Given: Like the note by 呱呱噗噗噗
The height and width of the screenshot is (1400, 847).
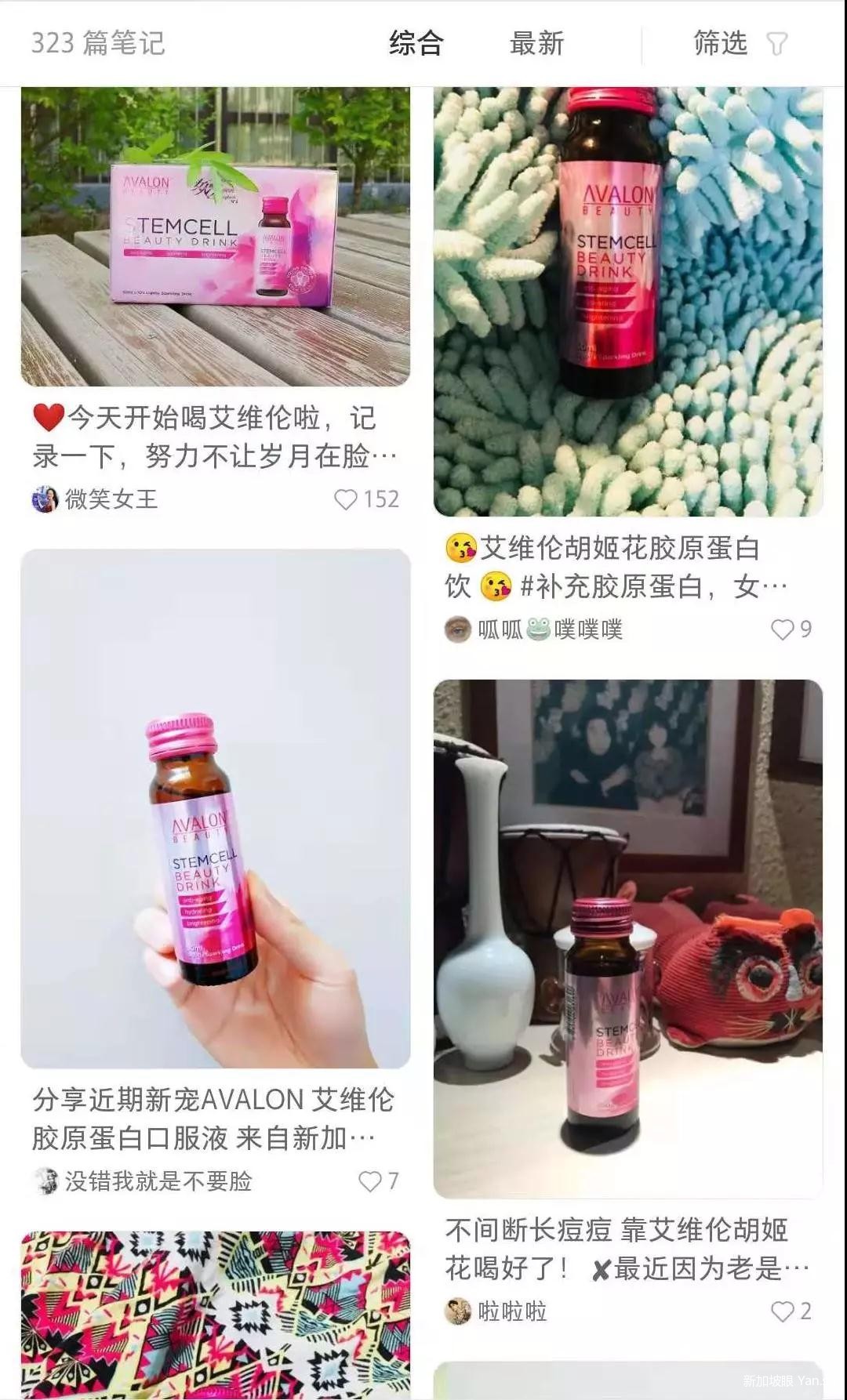Looking at the screenshot, I should (x=783, y=629).
